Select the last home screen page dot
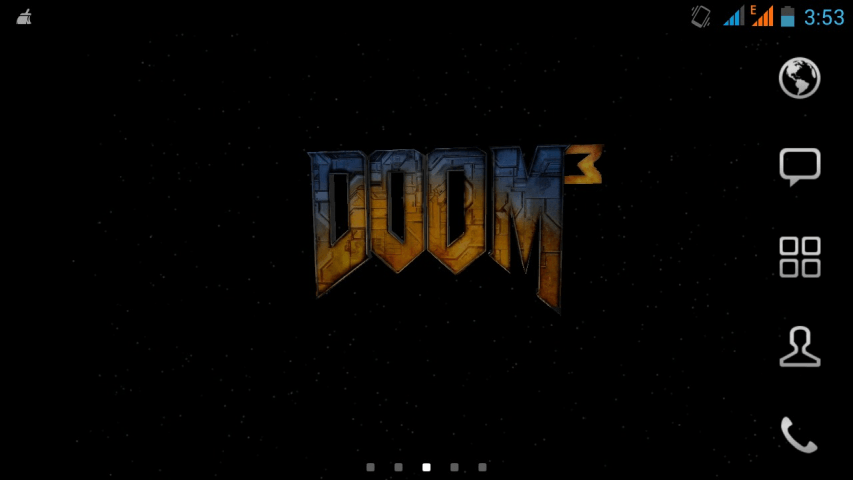 coord(482,467)
